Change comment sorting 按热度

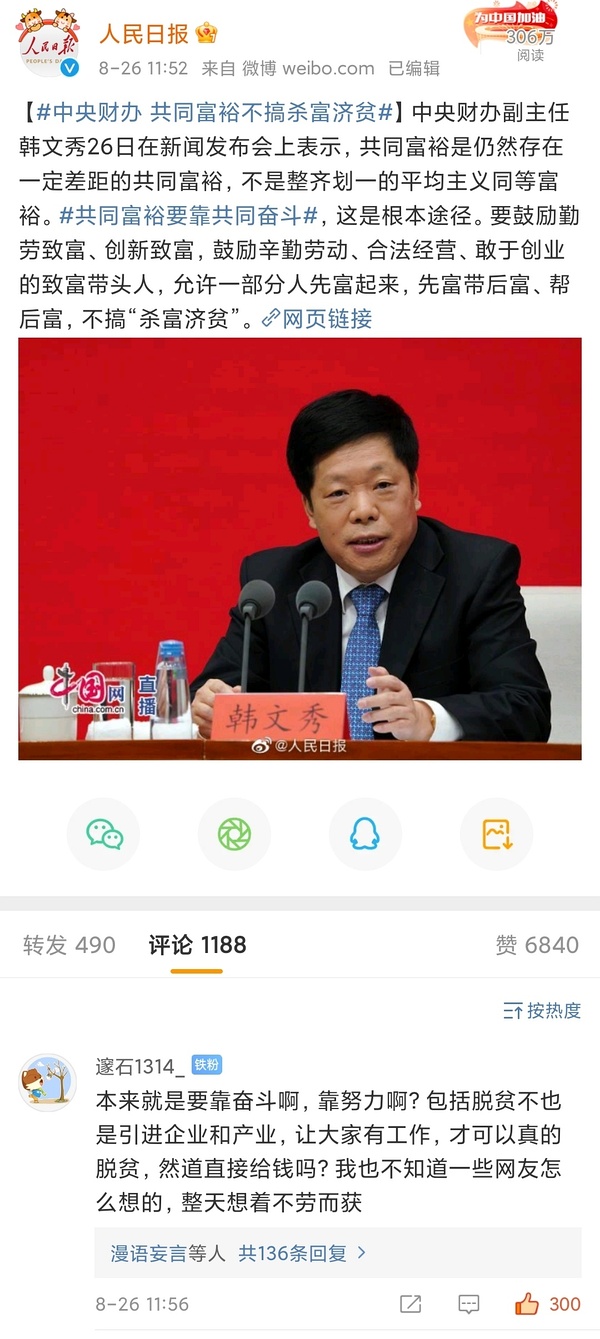tap(542, 1010)
